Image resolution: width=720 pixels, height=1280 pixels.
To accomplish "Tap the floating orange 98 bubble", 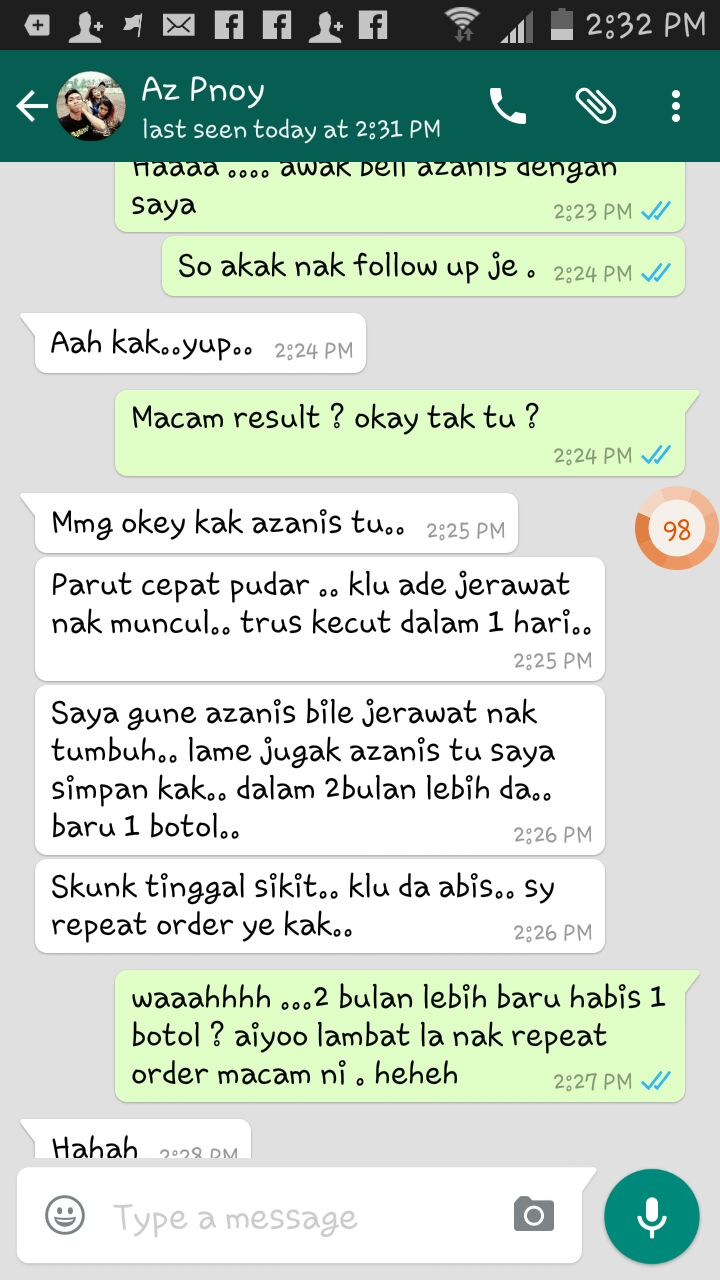I will 677,529.
